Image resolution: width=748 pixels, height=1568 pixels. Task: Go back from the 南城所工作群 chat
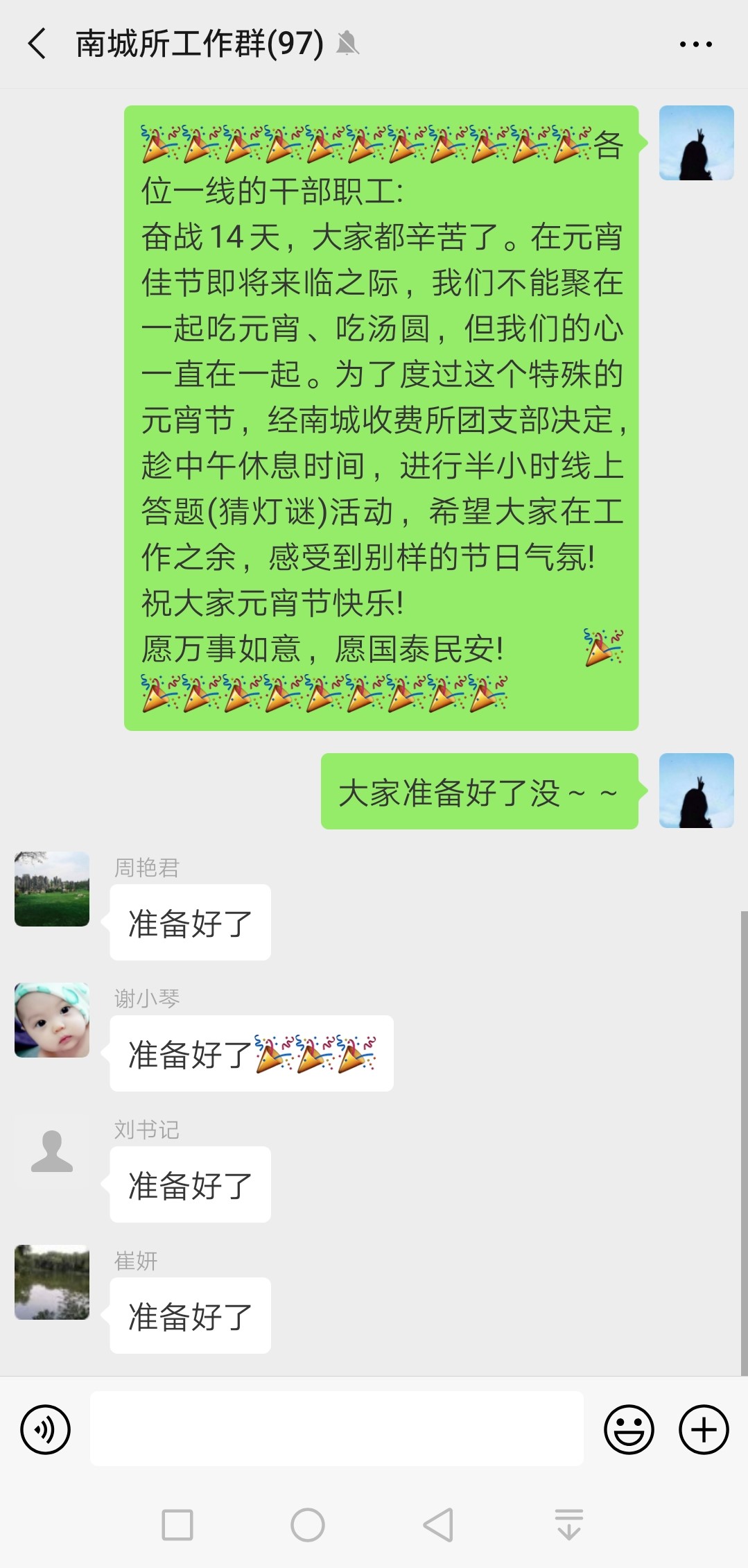pos(37,44)
